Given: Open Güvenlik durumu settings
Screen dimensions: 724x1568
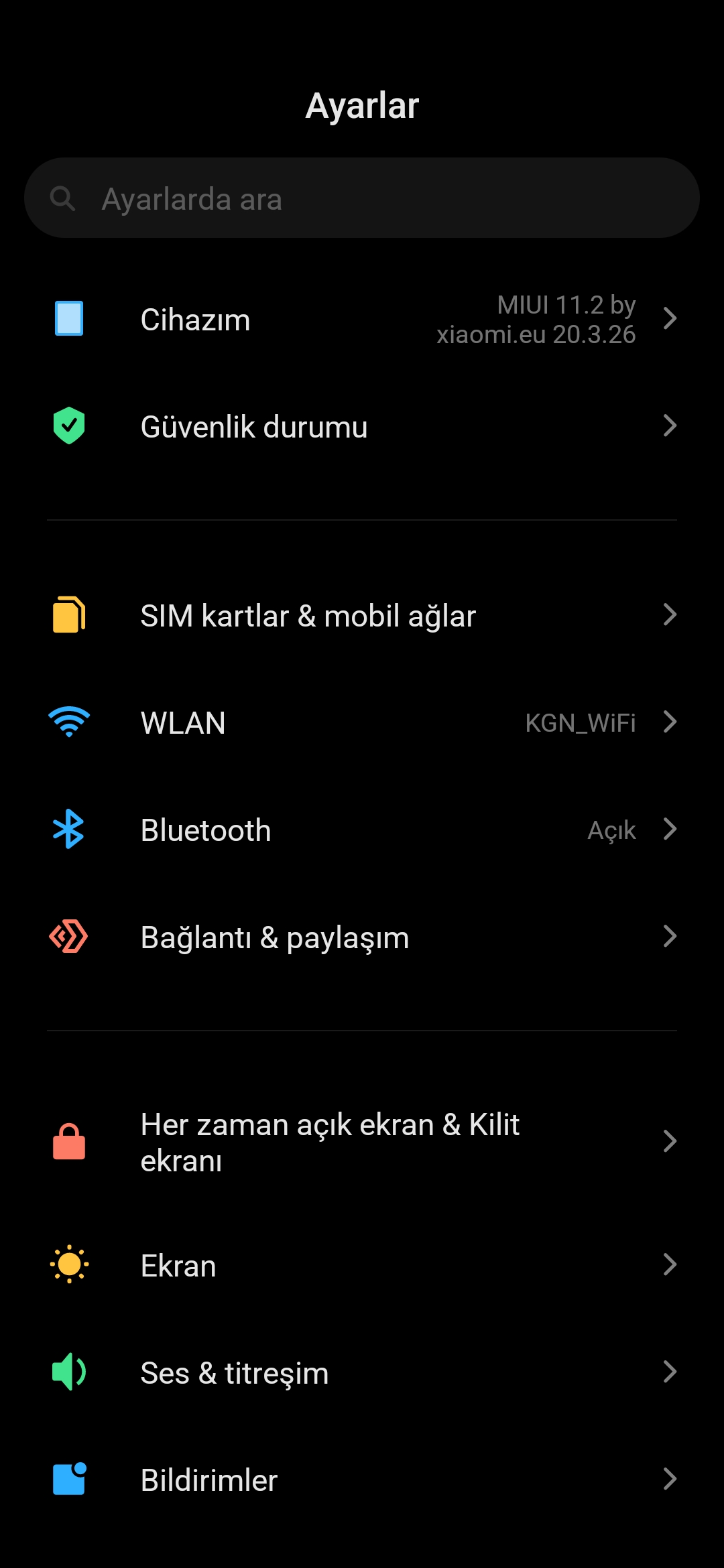Looking at the screenshot, I should point(362,426).
